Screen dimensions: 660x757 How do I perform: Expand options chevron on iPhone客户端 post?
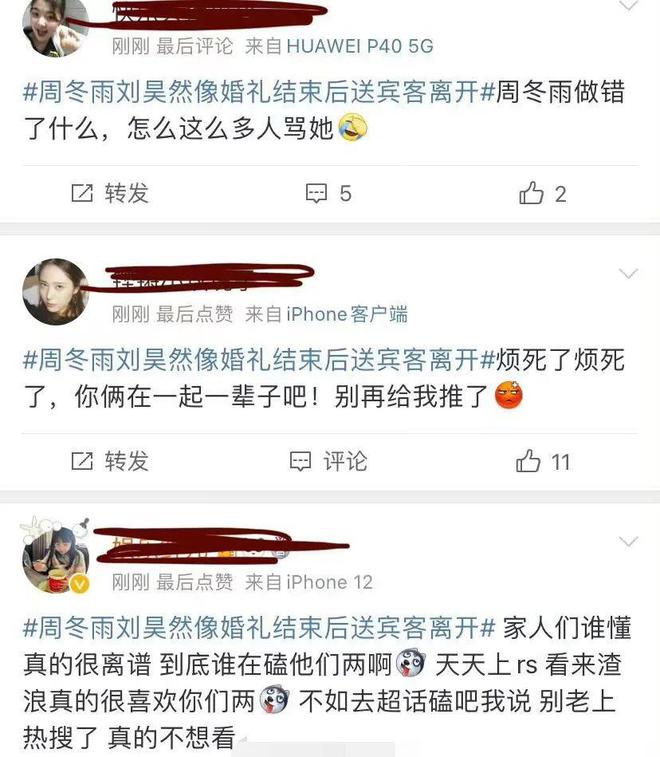(x=628, y=274)
